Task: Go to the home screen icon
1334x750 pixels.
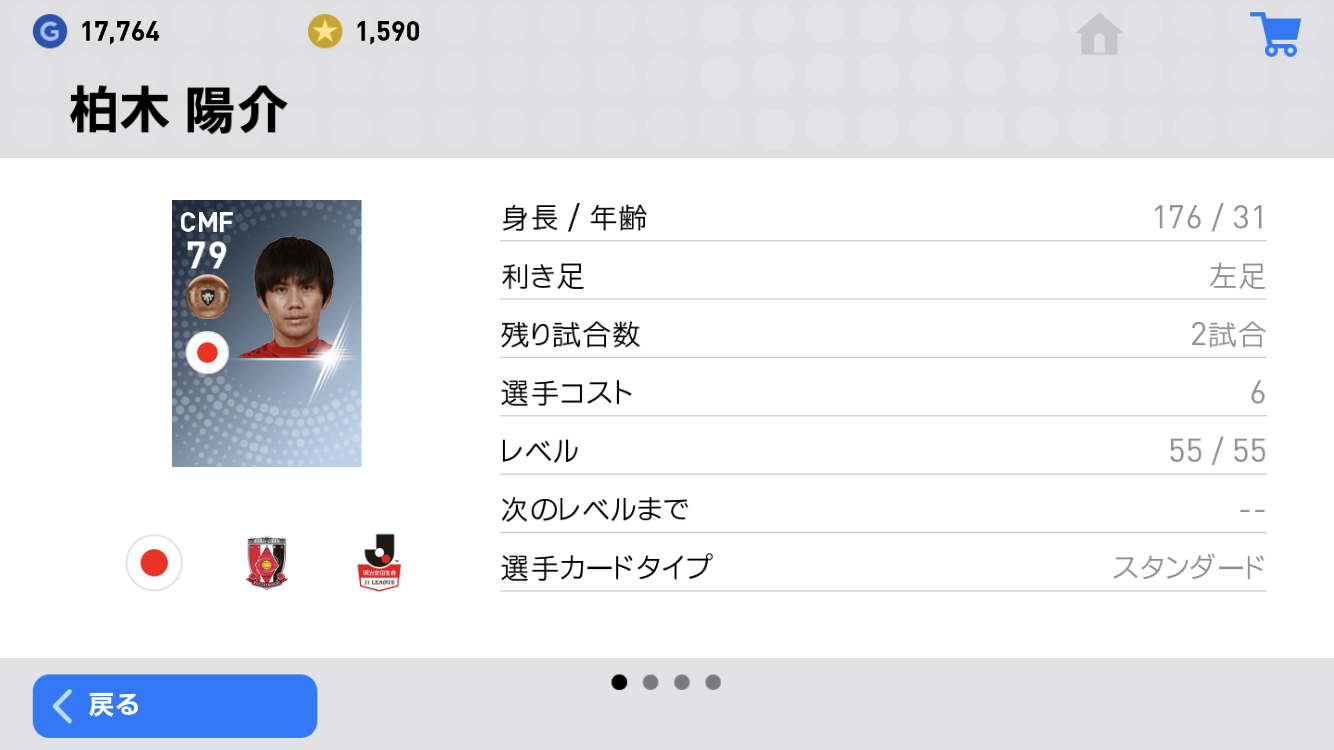Action: coord(1099,36)
